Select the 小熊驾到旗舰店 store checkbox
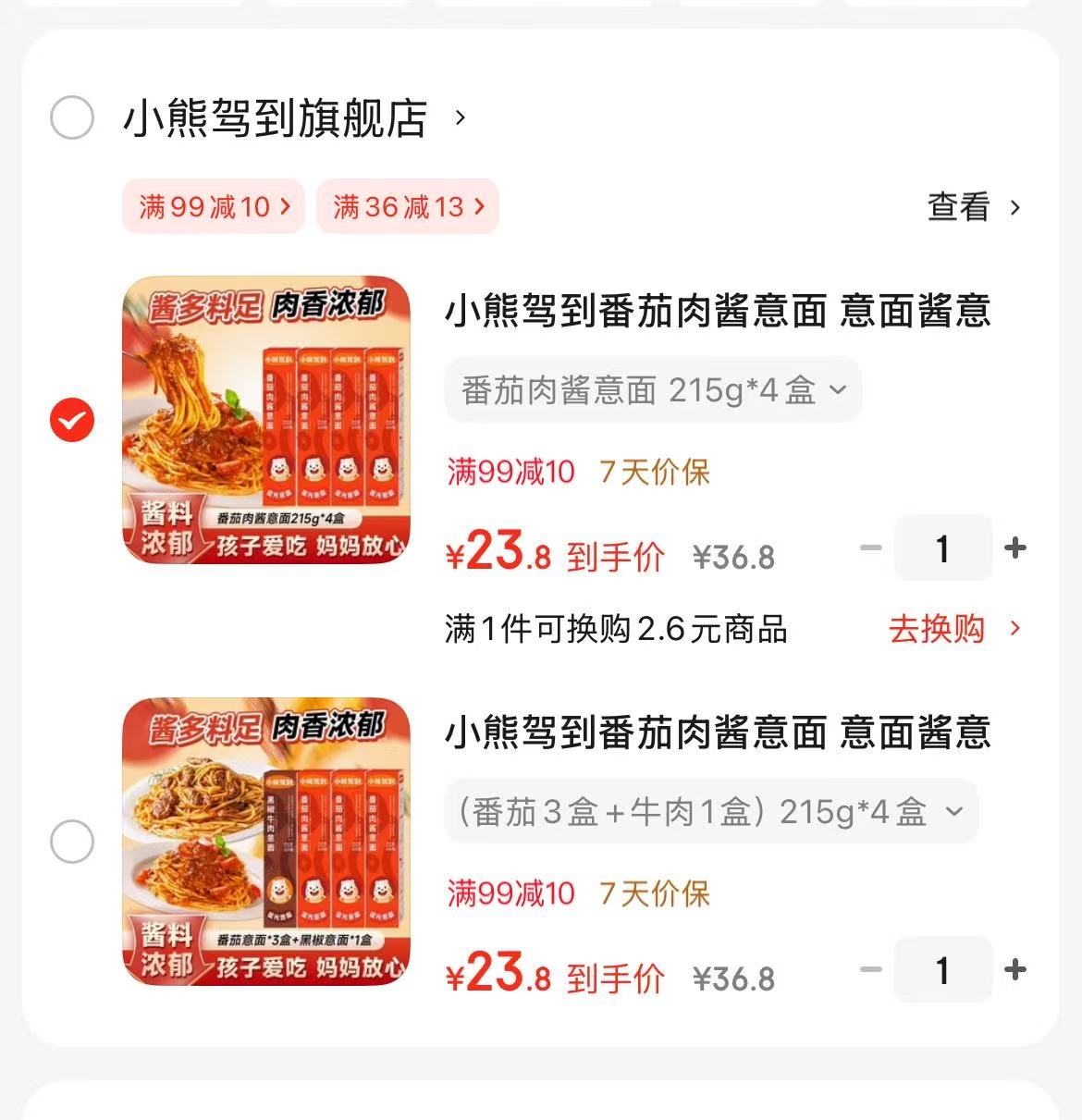The image size is (1082, 1120). click(70, 117)
